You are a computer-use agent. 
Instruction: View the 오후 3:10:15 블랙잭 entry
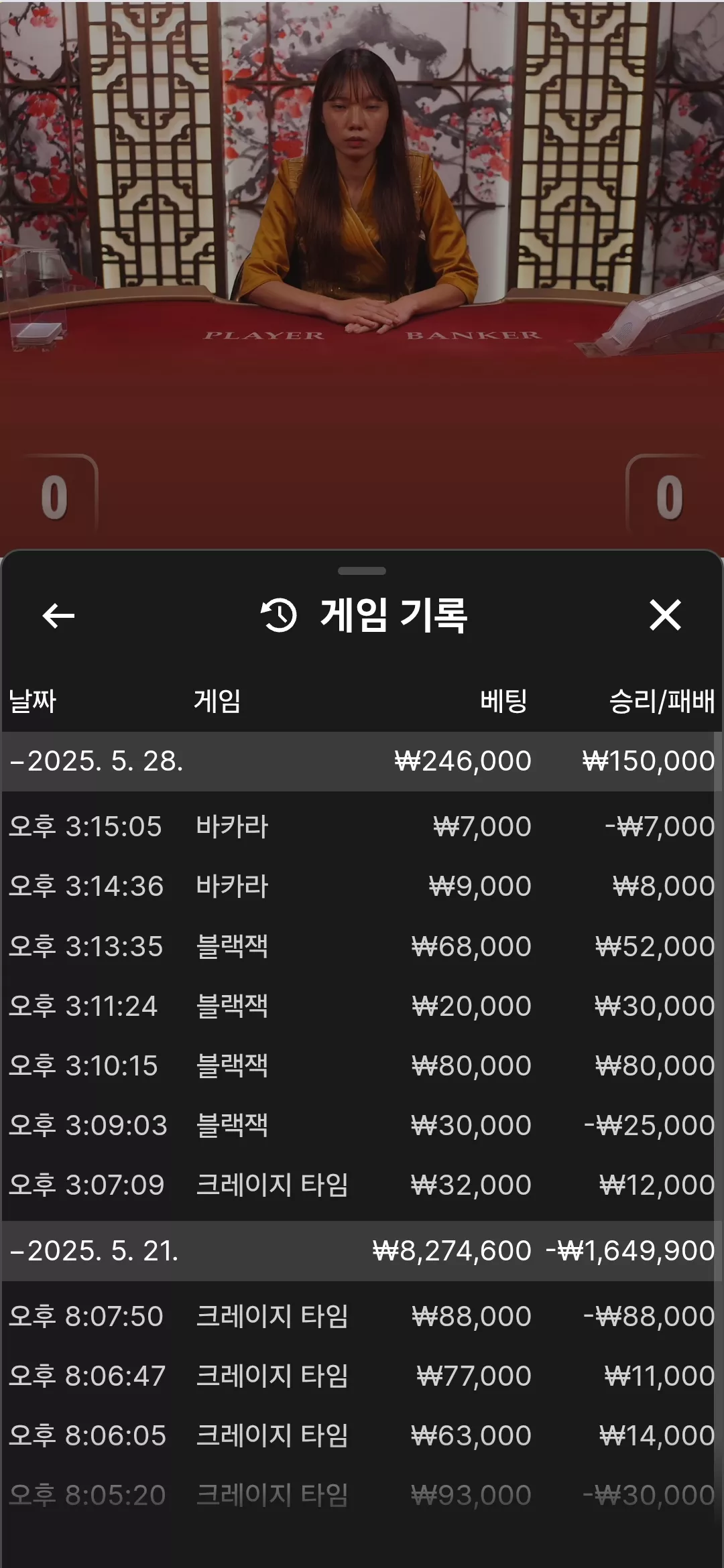click(x=362, y=1065)
